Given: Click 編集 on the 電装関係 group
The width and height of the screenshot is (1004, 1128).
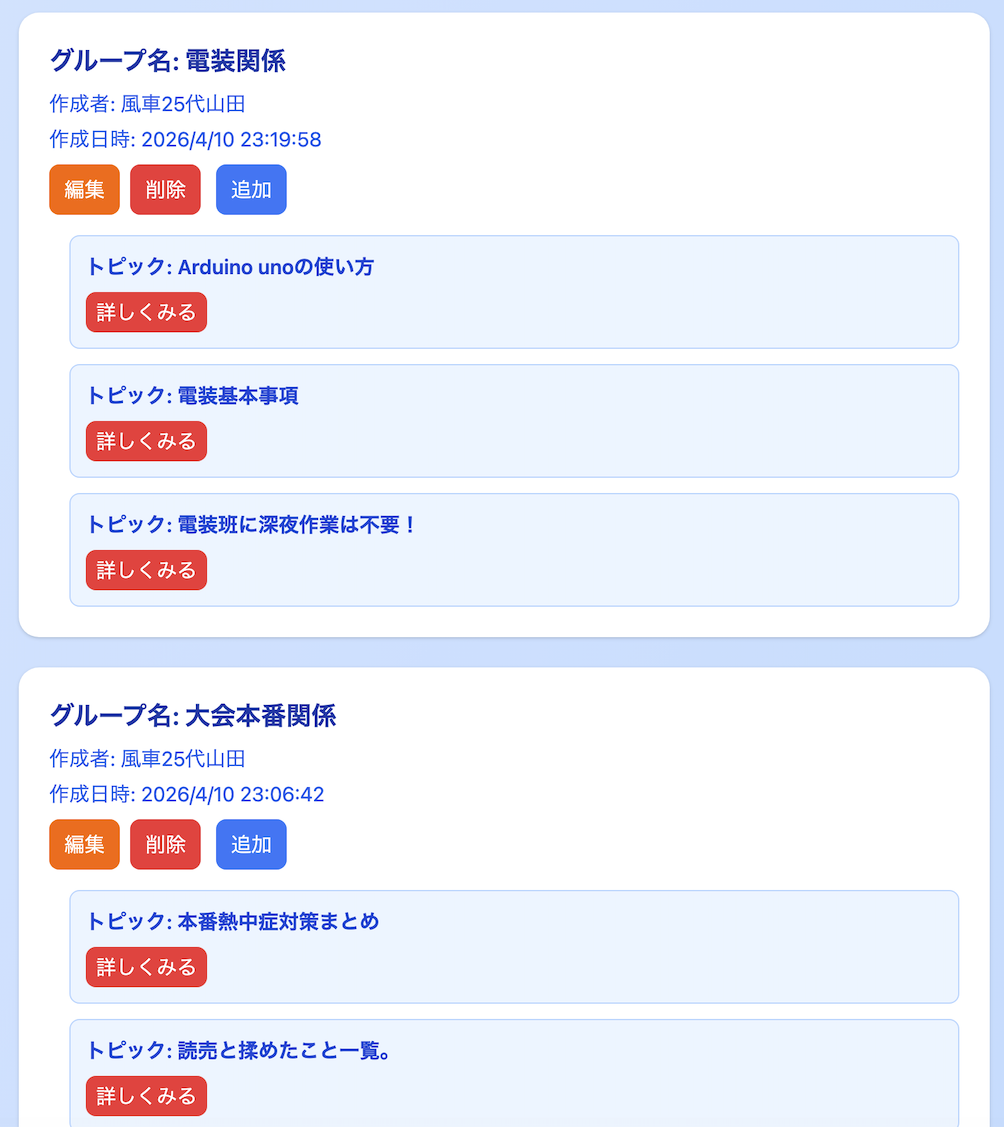Looking at the screenshot, I should point(84,189).
